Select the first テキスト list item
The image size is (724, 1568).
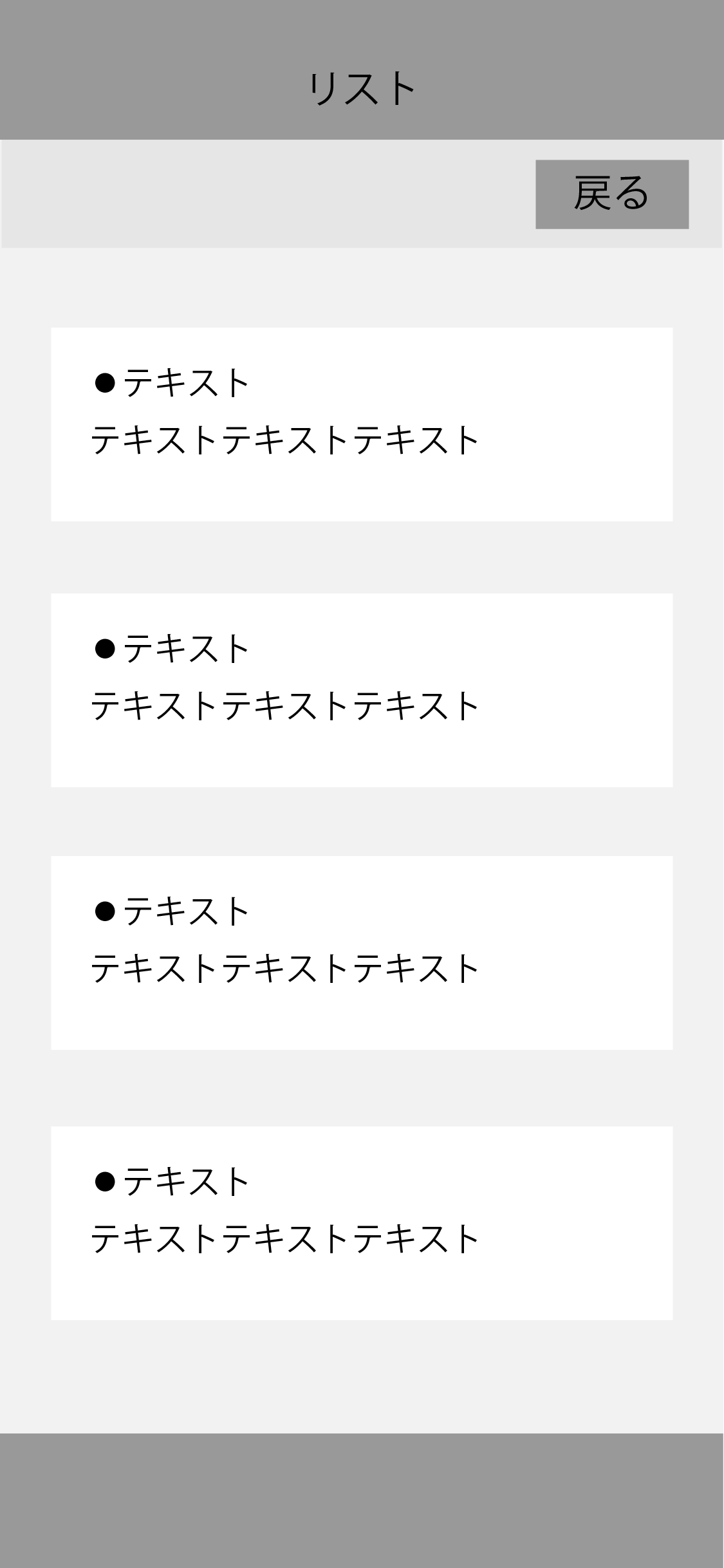[362, 424]
